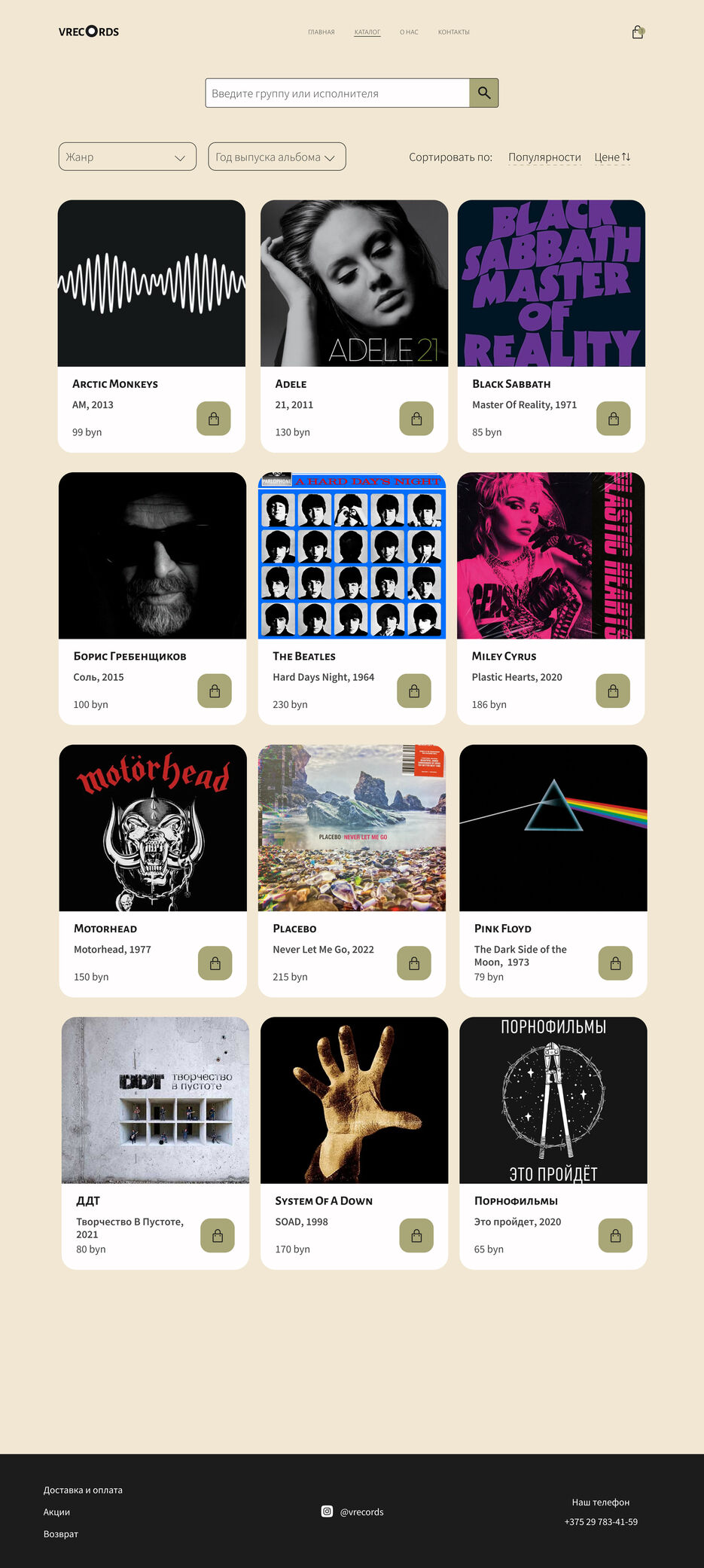Screen dimensions: 704x1568
Task: Add Pink Floyd album to cart
Action: click(x=615, y=963)
